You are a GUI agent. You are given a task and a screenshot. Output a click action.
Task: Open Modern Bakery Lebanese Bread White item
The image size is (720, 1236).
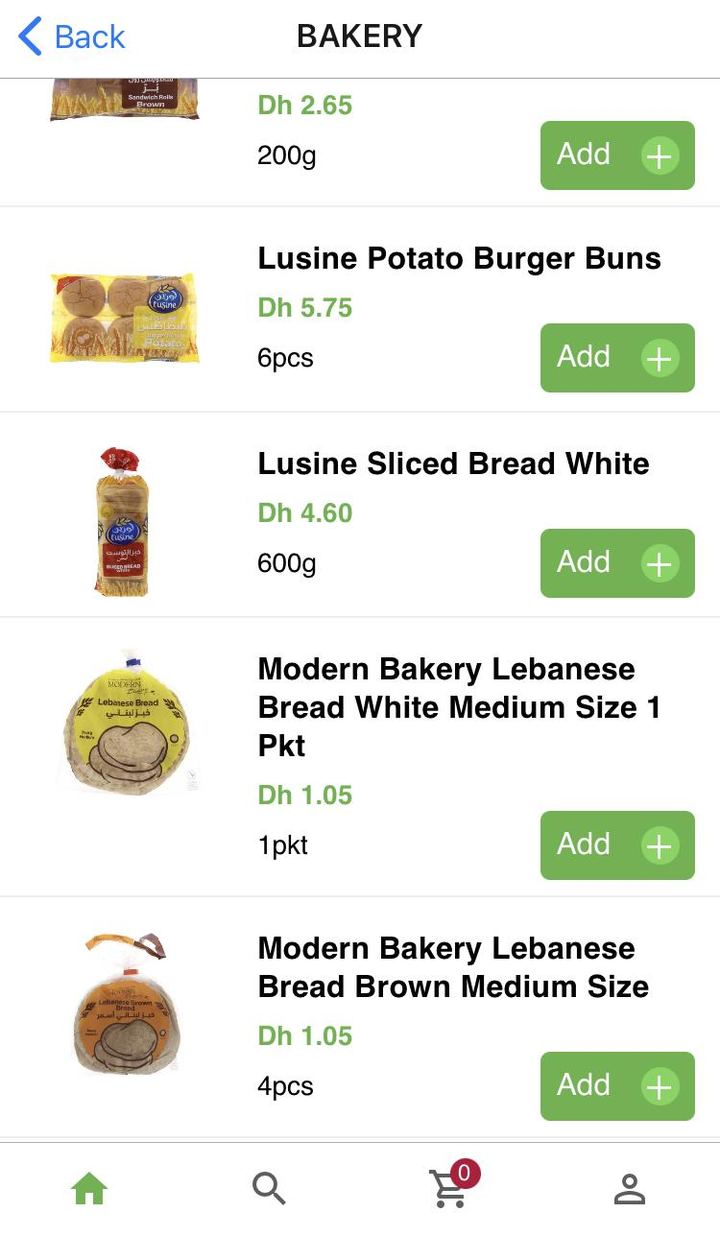459,707
